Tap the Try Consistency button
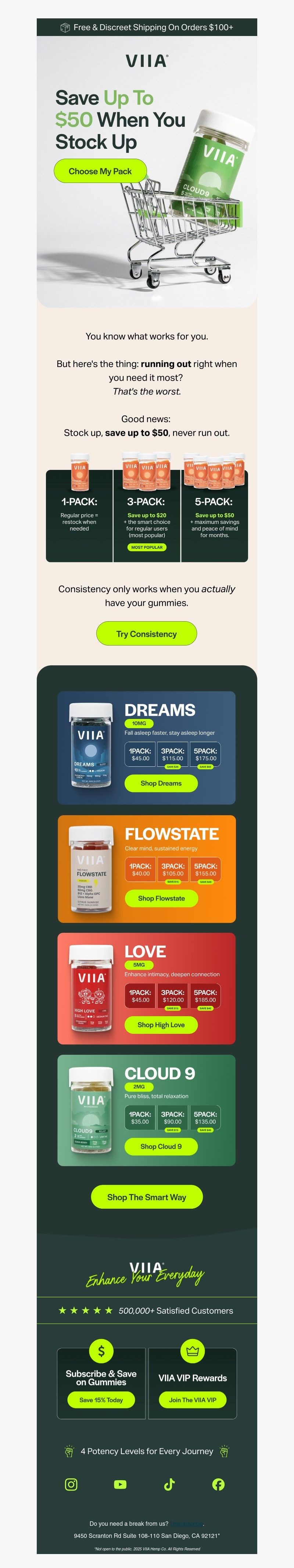The image size is (294, 1568). coord(147,633)
